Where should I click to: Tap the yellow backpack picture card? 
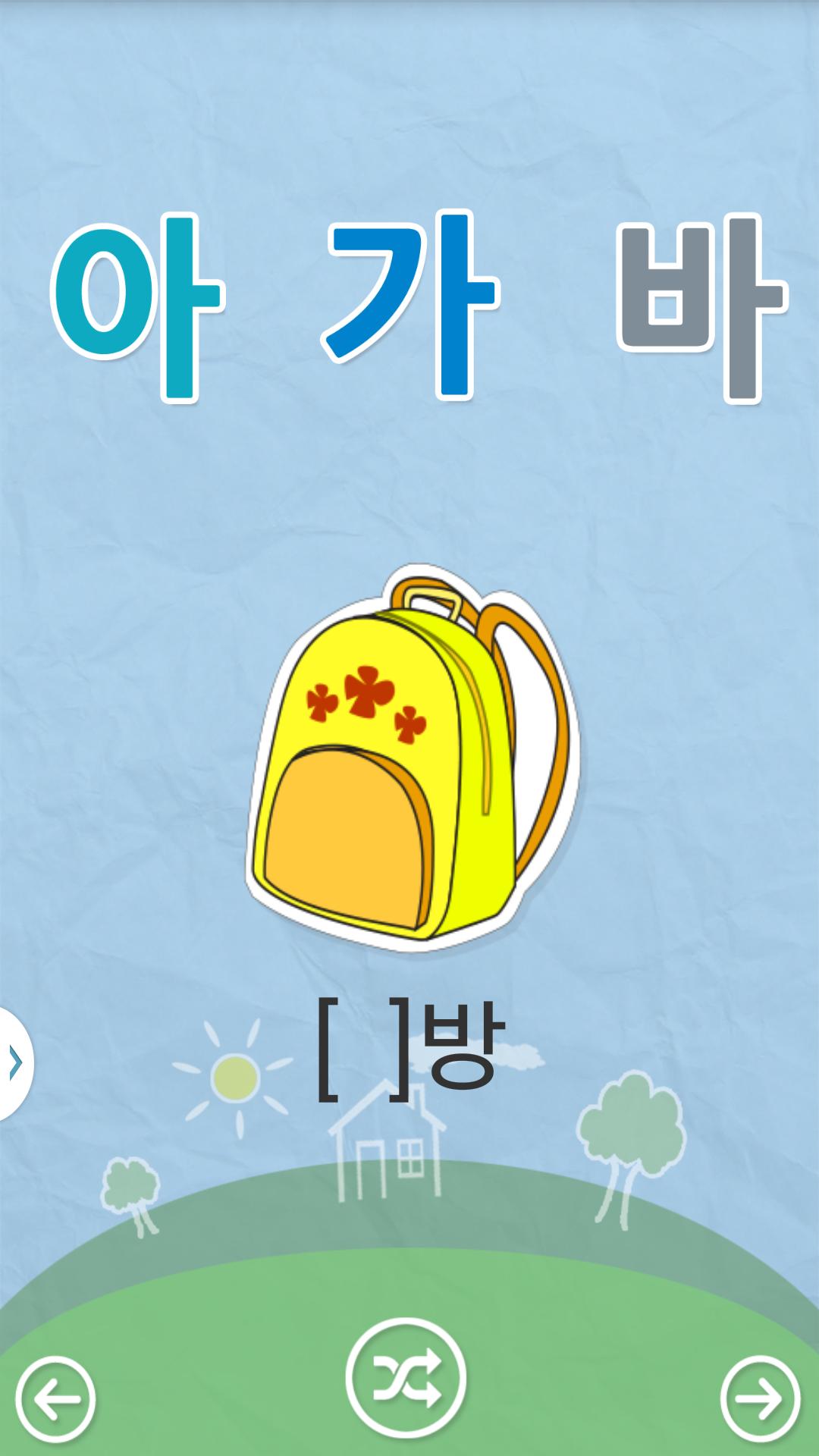point(414,757)
